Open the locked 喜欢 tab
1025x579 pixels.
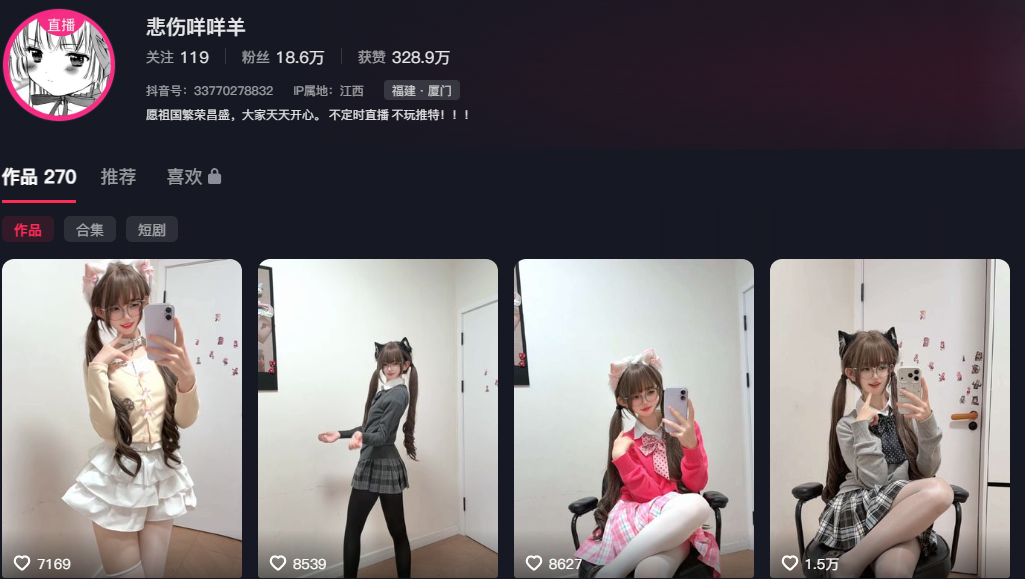coord(193,177)
